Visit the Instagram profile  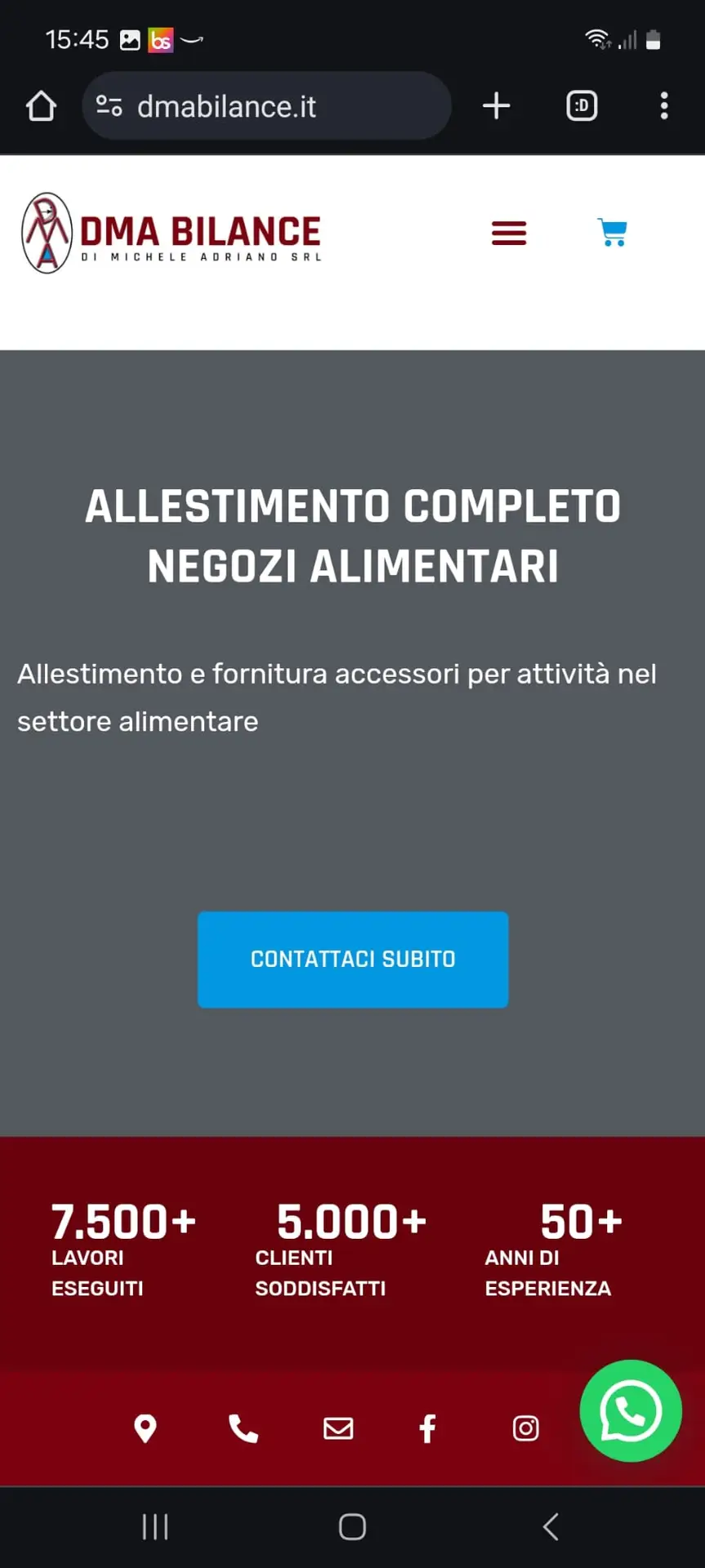point(525,1428)
